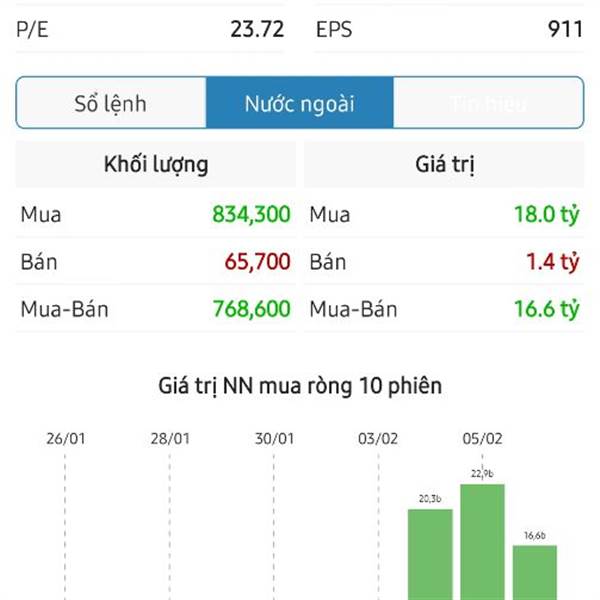
Task: Switch to the Sổ lệnh tab
Action: pos(111,103)
